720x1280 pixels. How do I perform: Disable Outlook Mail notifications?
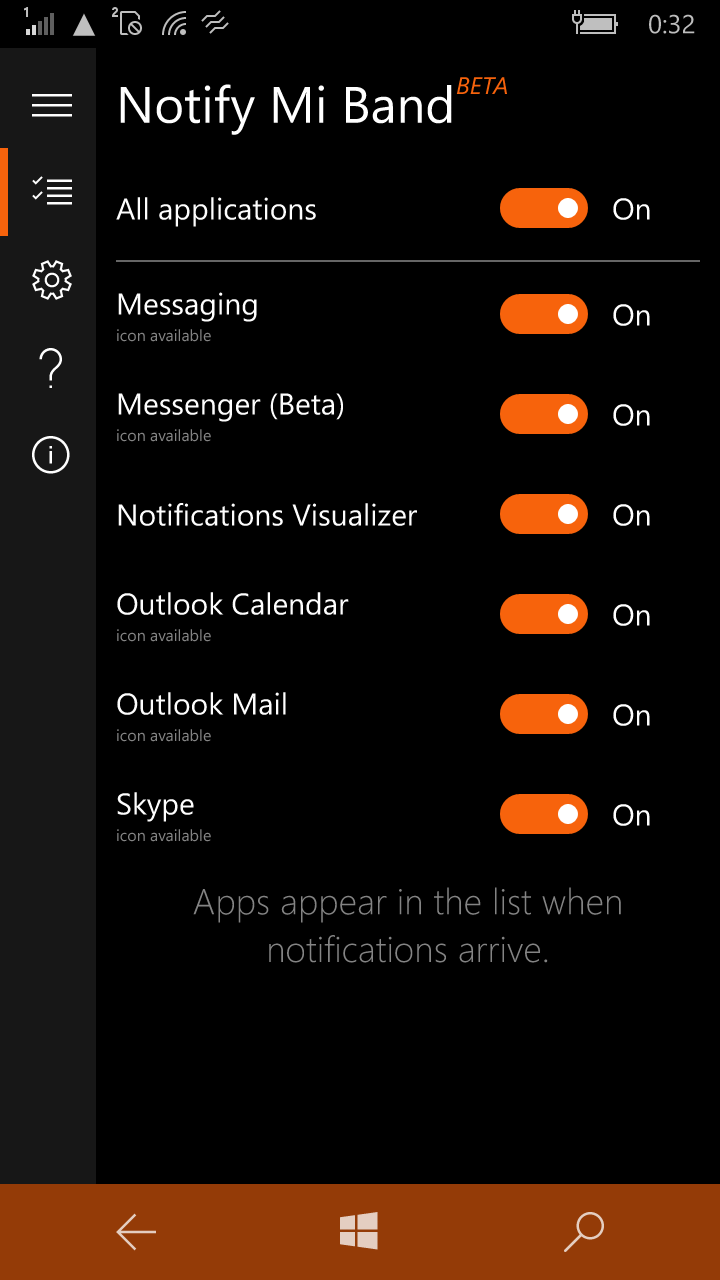pos(543,714)
